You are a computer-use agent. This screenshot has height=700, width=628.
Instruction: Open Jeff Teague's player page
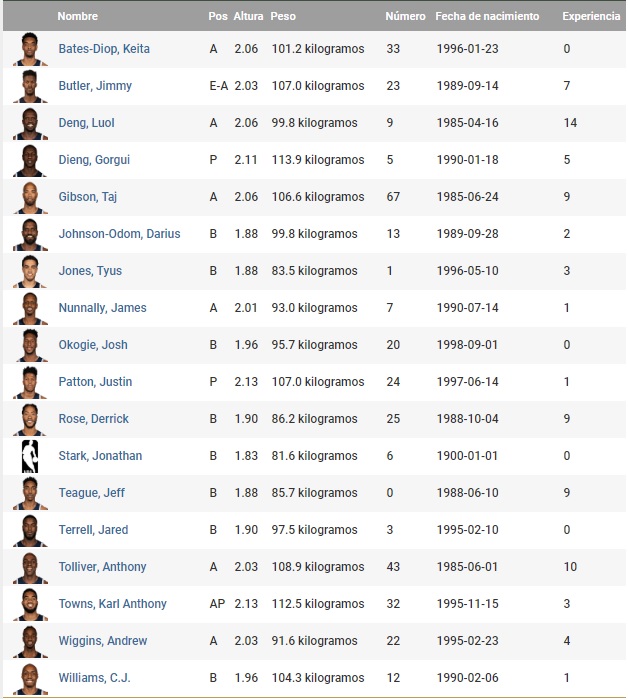point(91,493)
